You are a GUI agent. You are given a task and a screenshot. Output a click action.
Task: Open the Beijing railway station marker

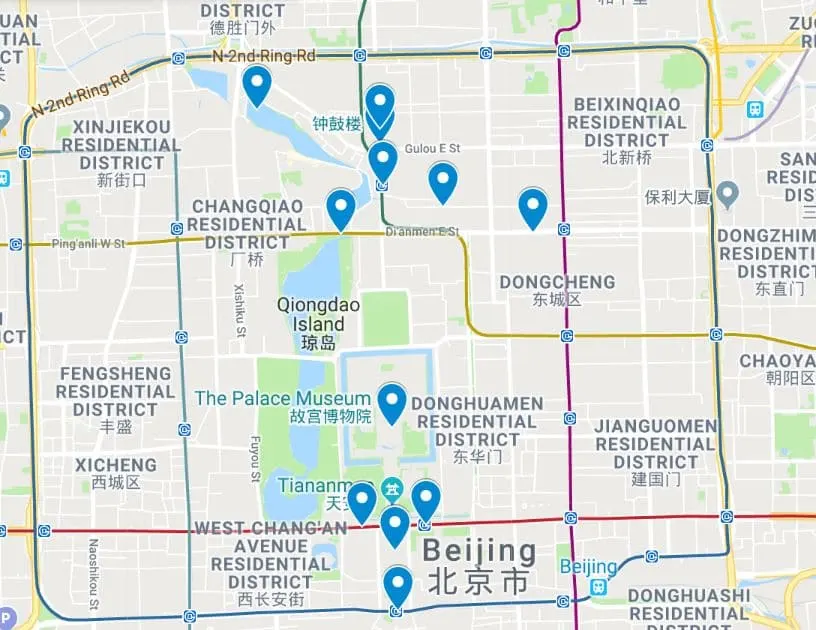tap(600, 586)
